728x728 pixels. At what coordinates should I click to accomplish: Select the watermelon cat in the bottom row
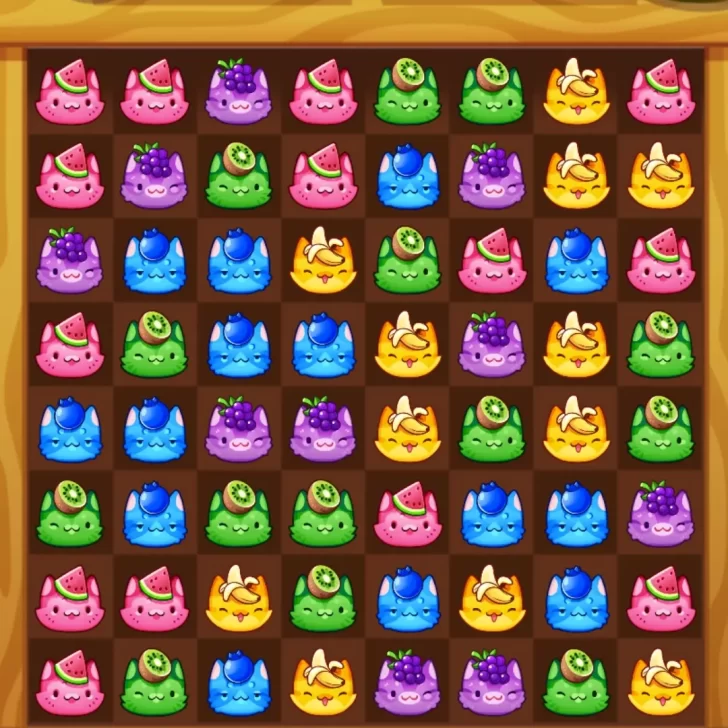(70, 683)
